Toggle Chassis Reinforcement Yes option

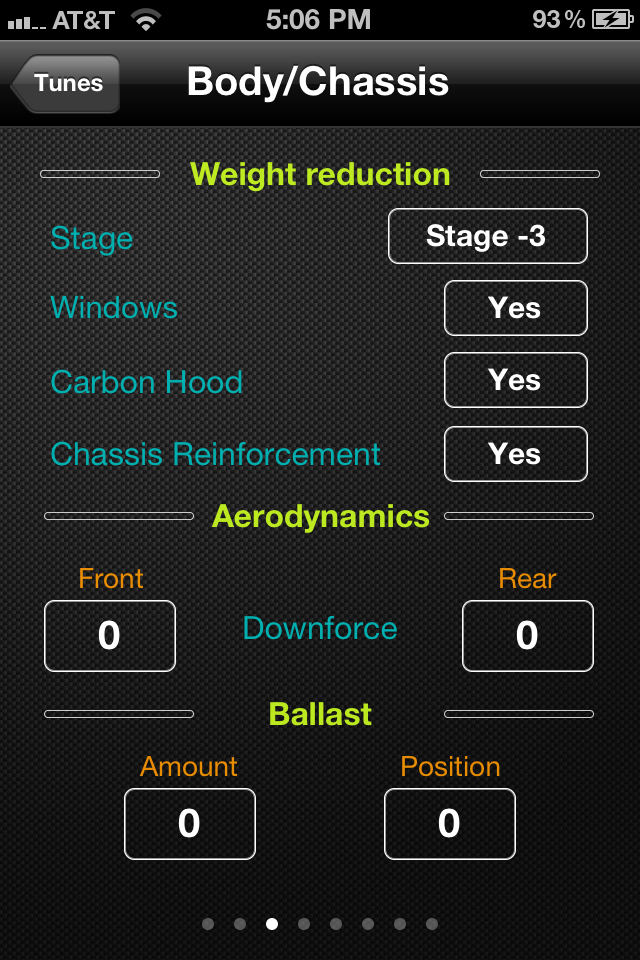point(515,454)
